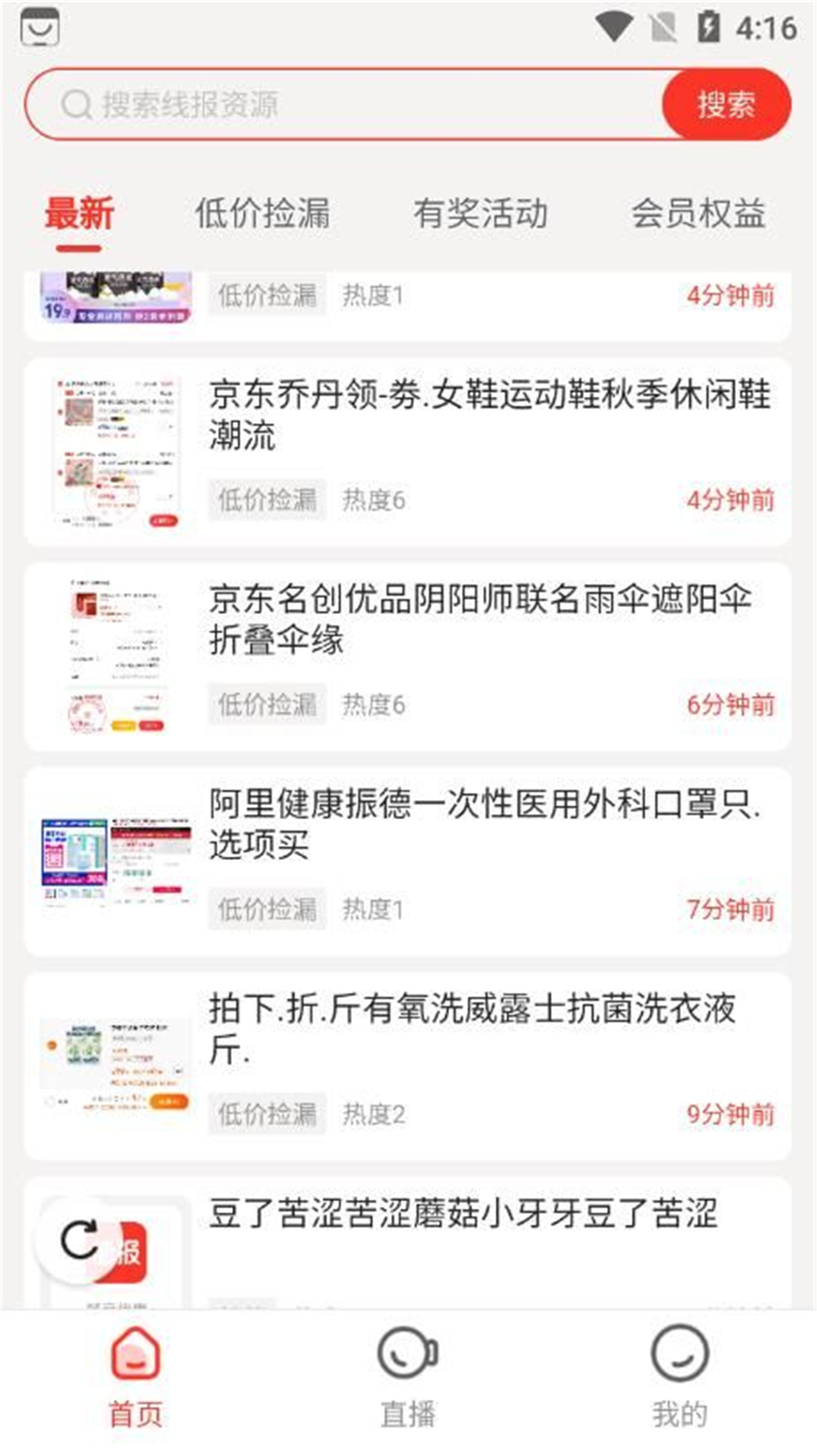Open the 威露士抗菌洗衣液 deal card

(472, 1029)
